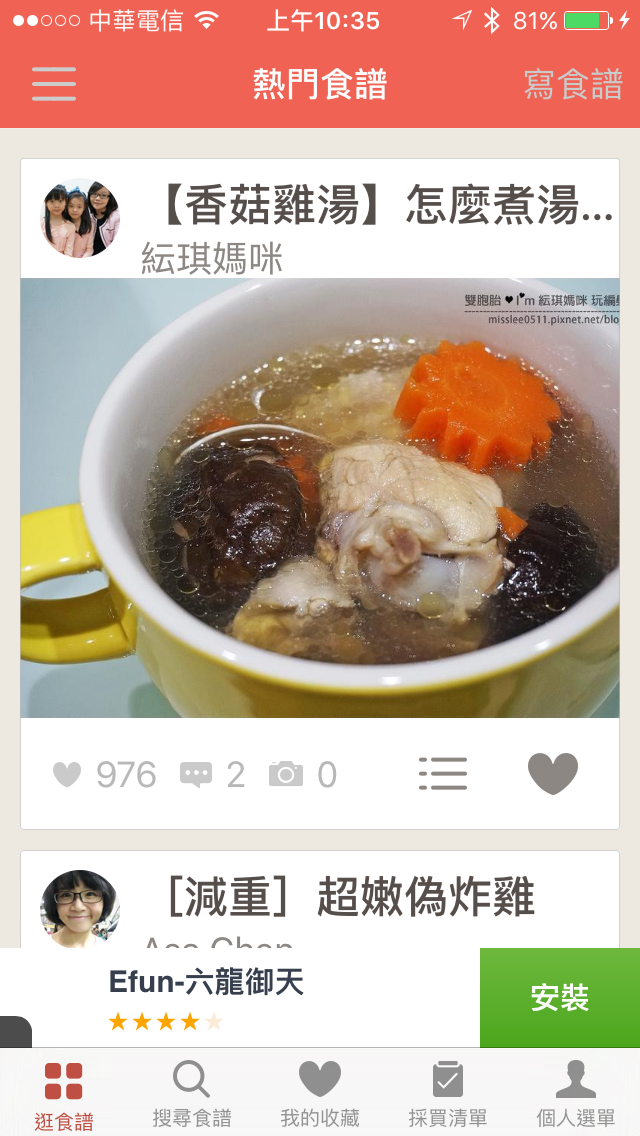Install the Efun-六龍御天 app via 安裝
The image size is (640, 1136).
559,998
